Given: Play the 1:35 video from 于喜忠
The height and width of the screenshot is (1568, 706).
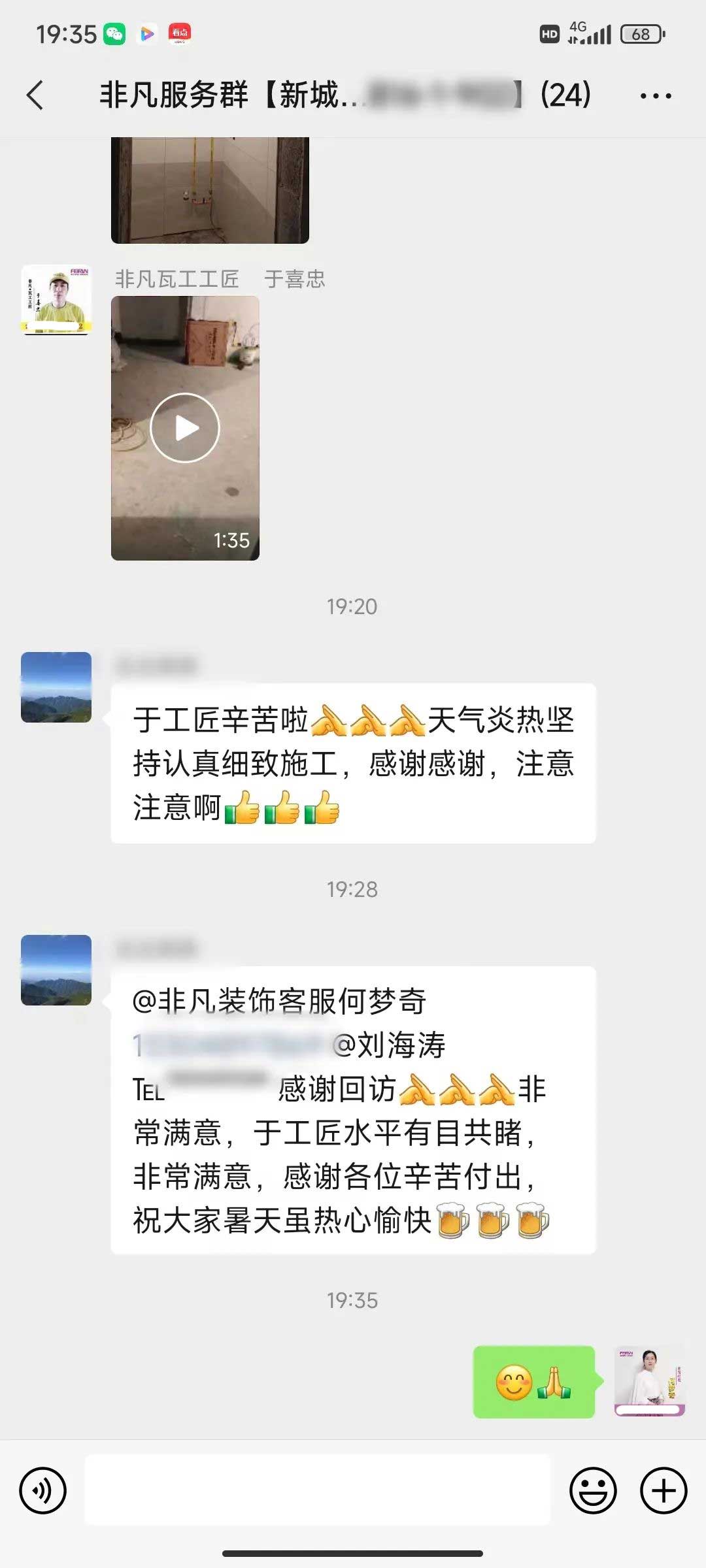Looking at the screenshot, I should 185,428.
